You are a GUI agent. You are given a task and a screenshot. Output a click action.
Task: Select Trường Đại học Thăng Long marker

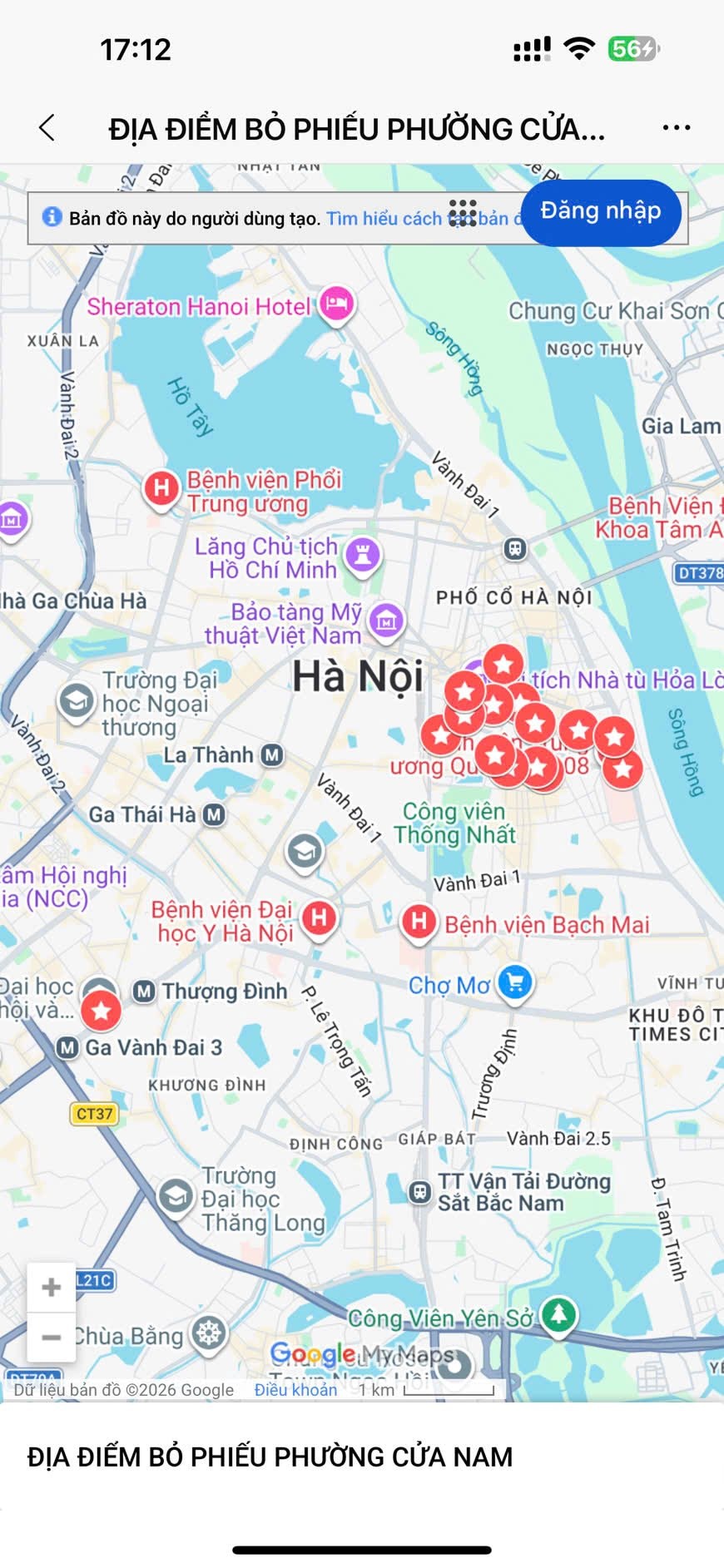[176, 1196]
